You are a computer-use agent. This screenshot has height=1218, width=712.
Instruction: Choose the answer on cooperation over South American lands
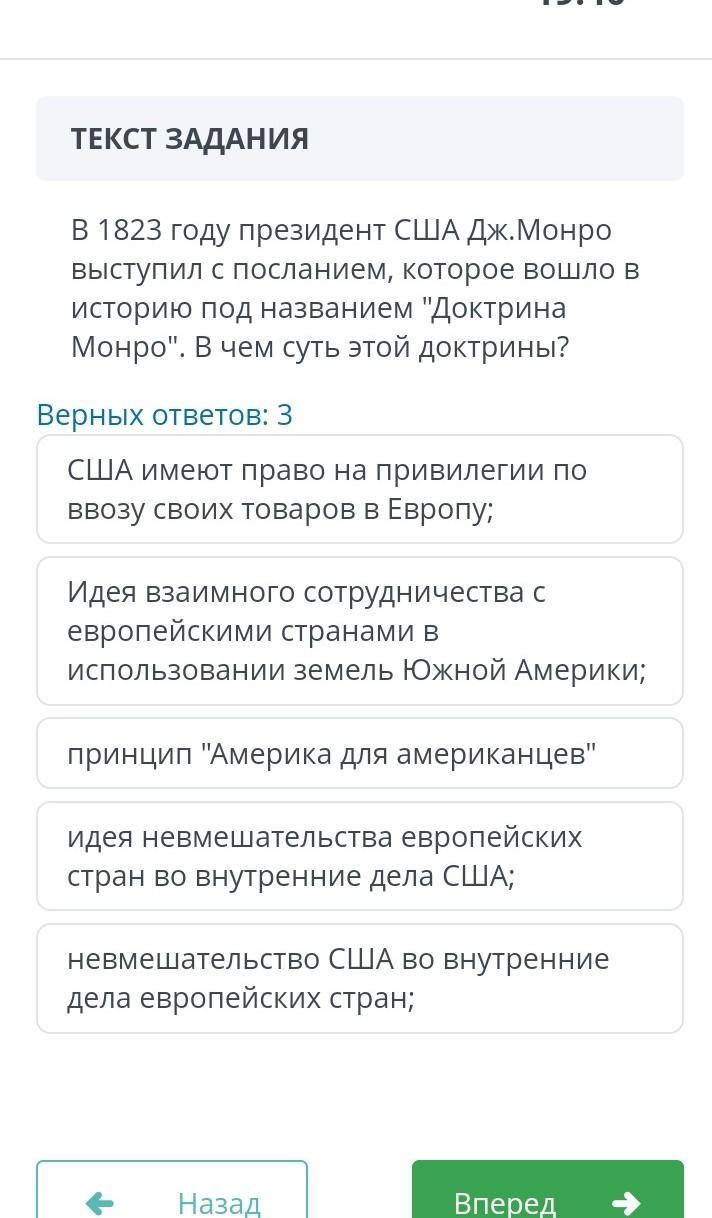[360, 631]
